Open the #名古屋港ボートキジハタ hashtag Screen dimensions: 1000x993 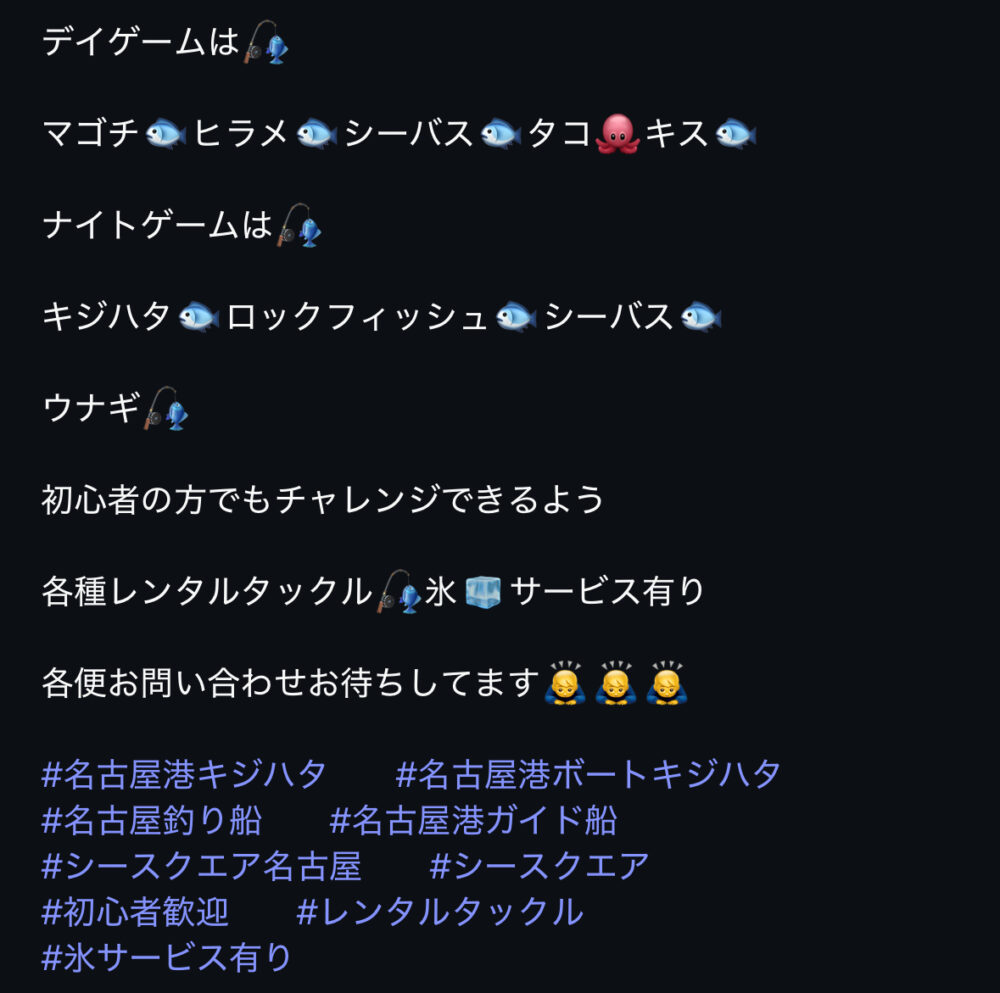[588, 774]
